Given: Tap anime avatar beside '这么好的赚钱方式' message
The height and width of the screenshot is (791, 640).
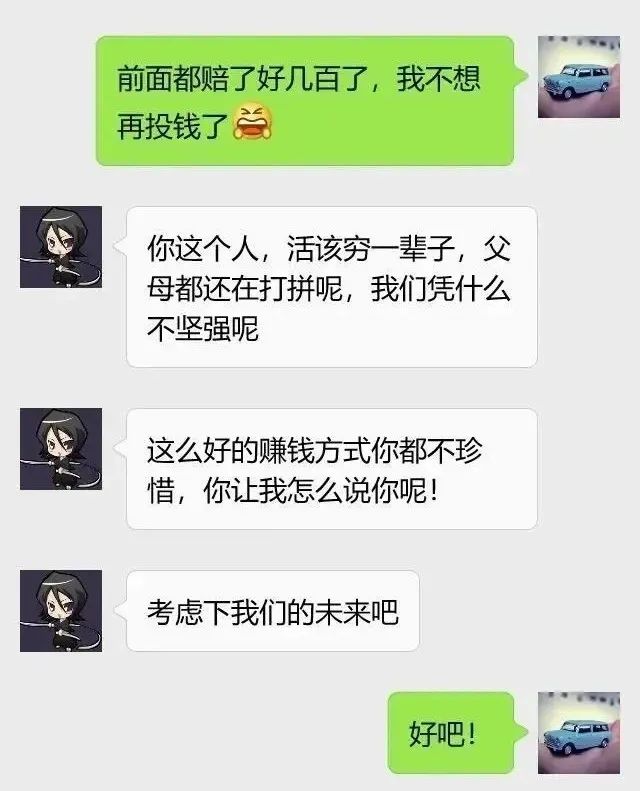Looking at the screenshot, I should [x=61, y=449].
